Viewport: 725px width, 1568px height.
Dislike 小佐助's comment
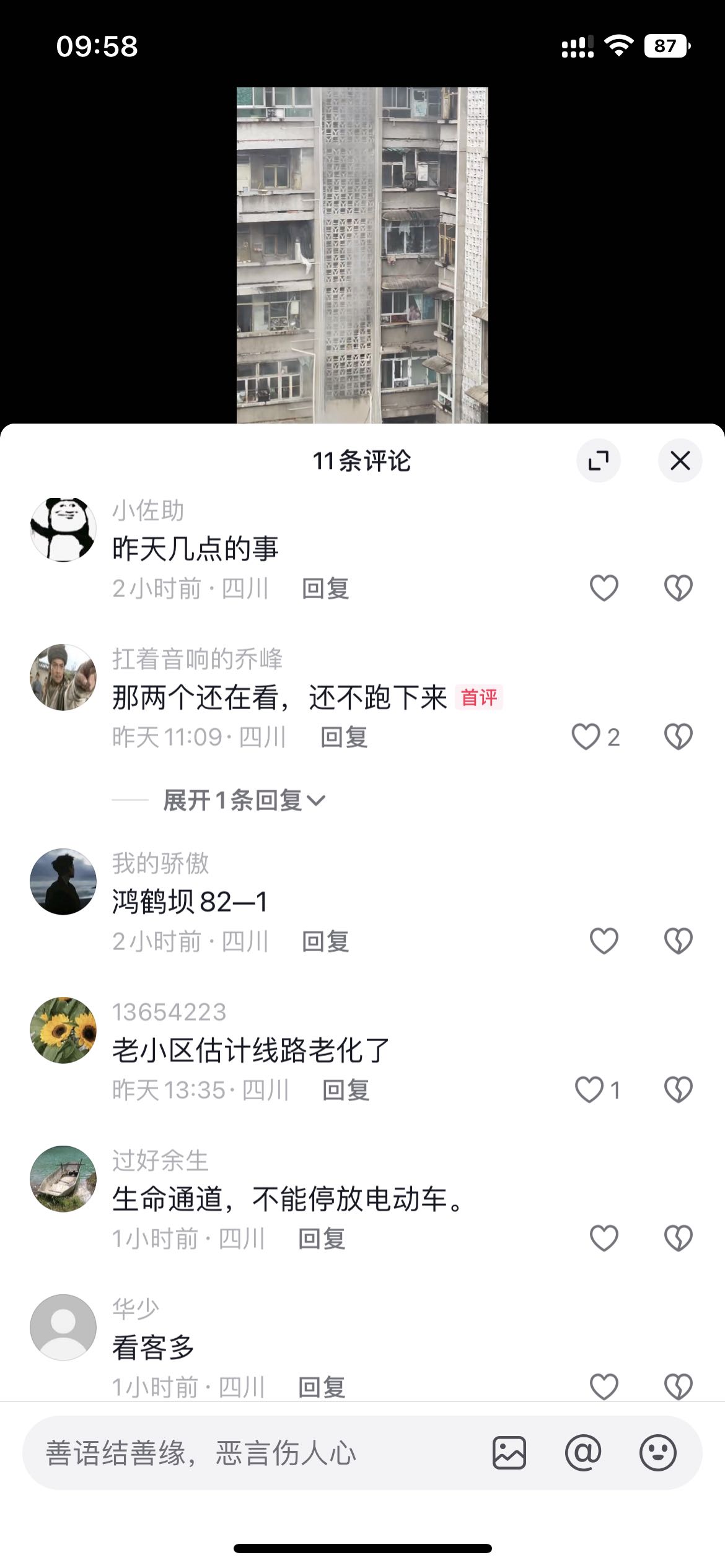pyautogui.click(x=678, y=588)
